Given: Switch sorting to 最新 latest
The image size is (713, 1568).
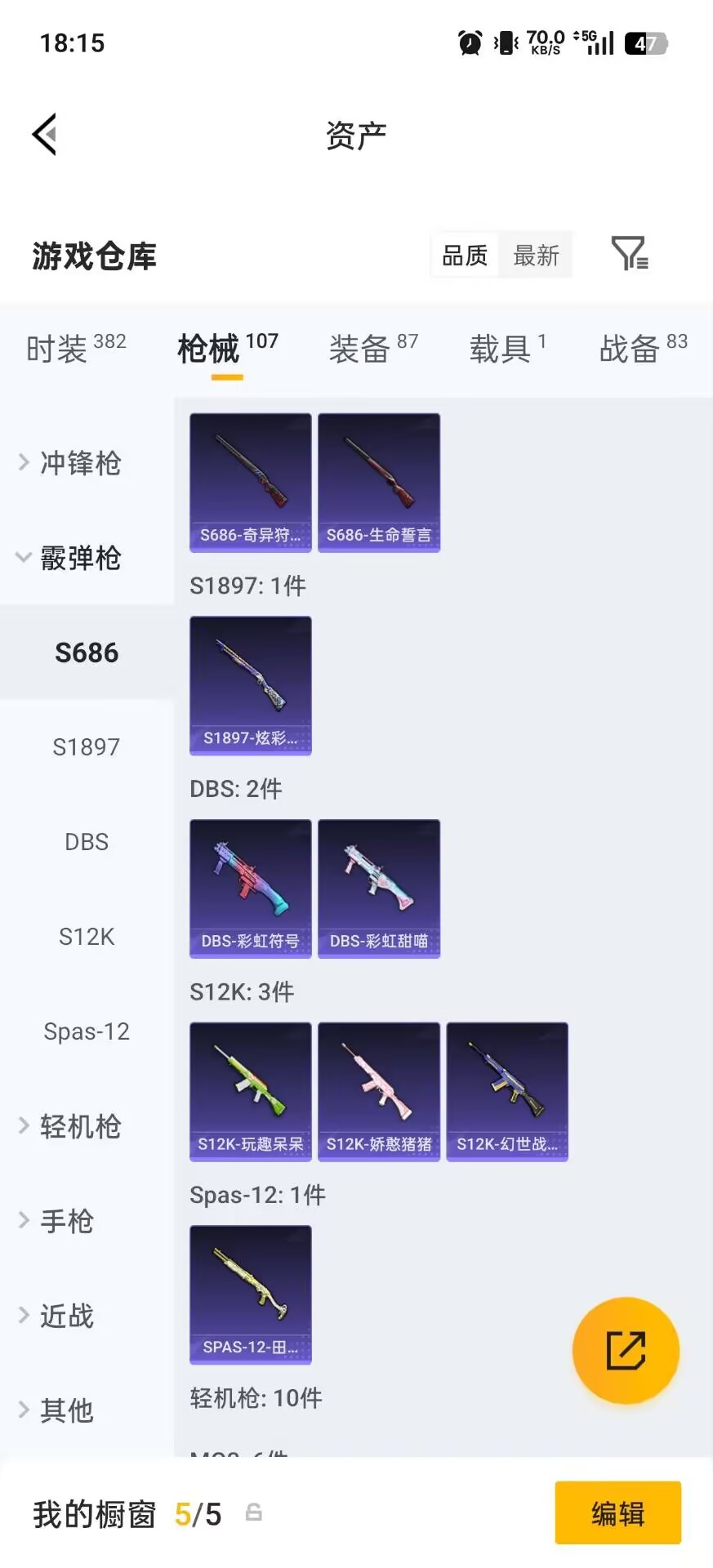Looking at the screenshot, I should (536, 255).
